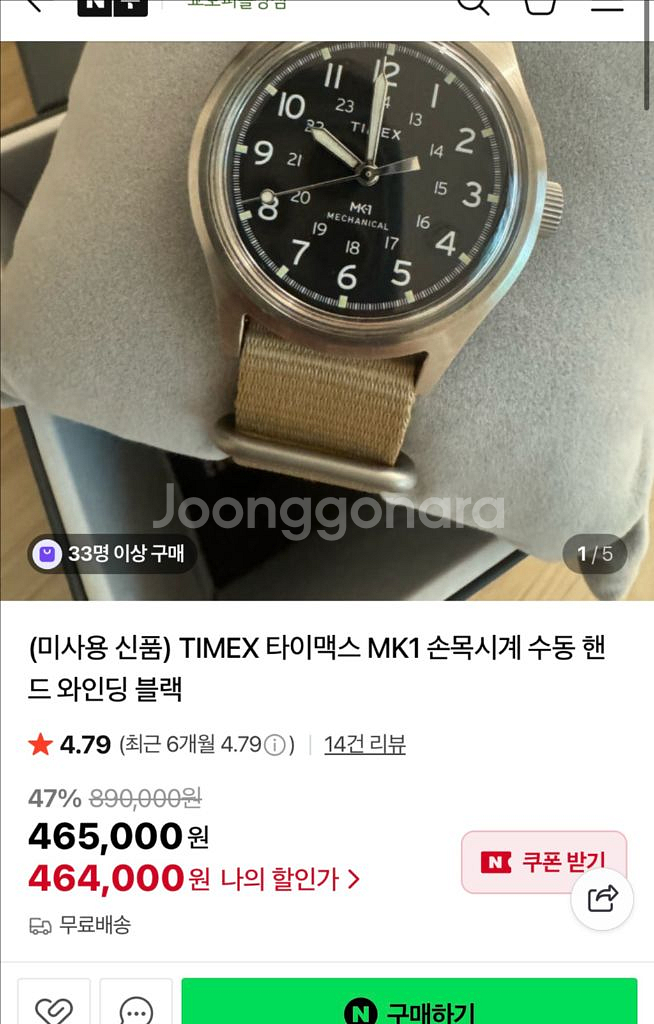Open the hamburger menu
654x1024 pixels.
607,5
